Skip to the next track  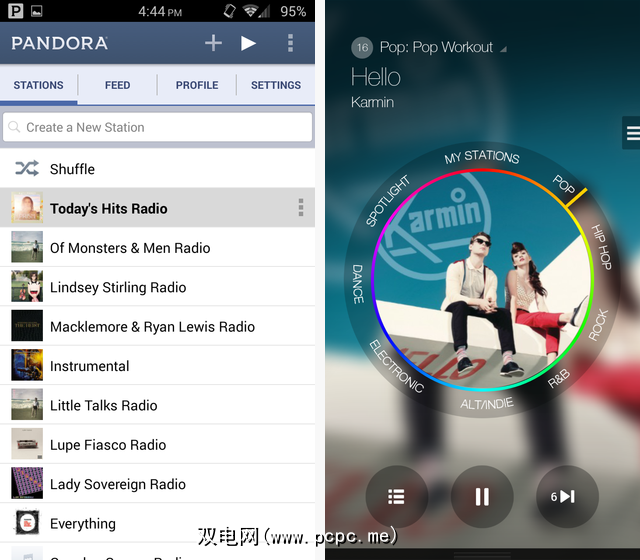566,496
